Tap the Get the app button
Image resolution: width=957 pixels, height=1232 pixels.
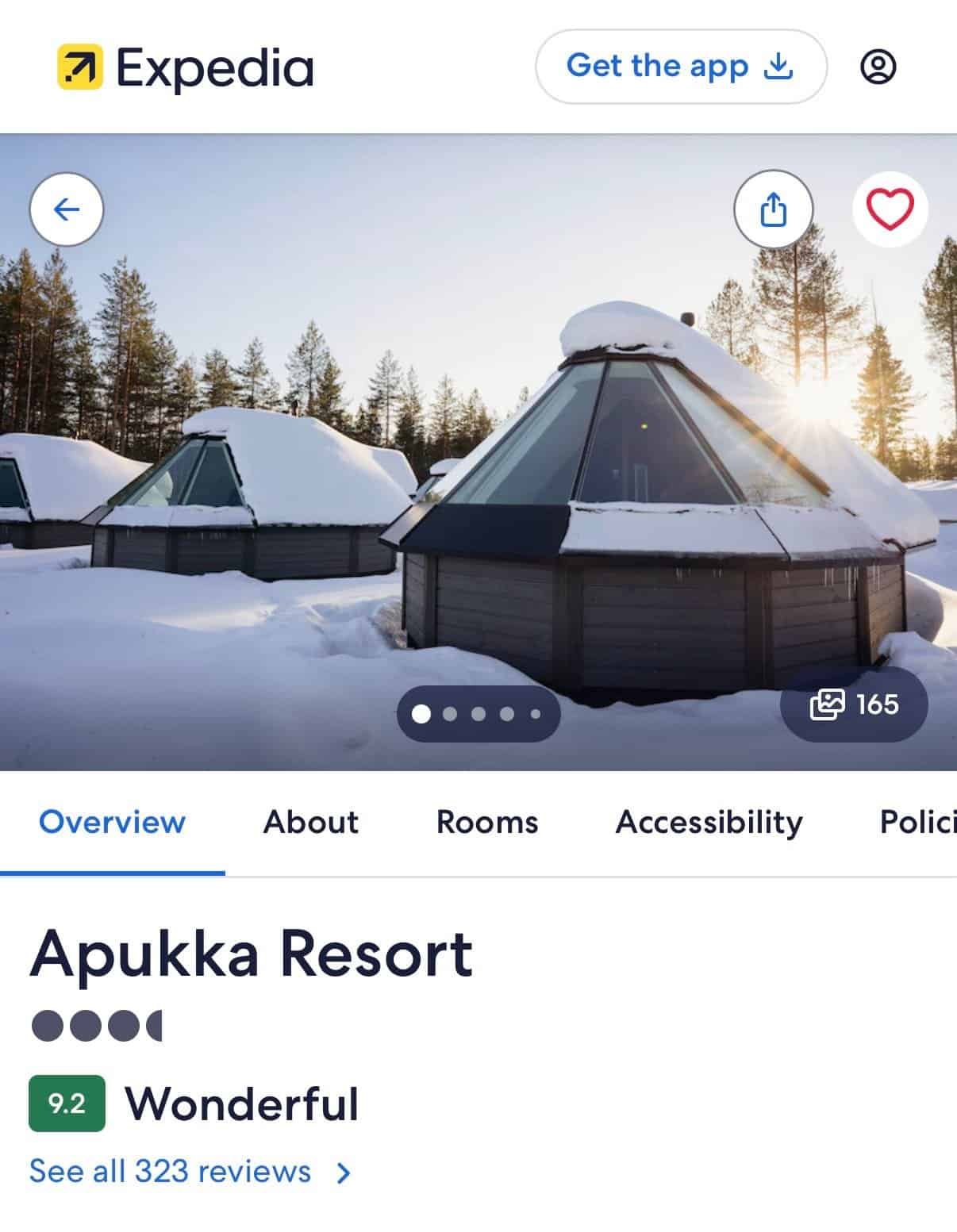pyautogui.click(x=680, y=67)
